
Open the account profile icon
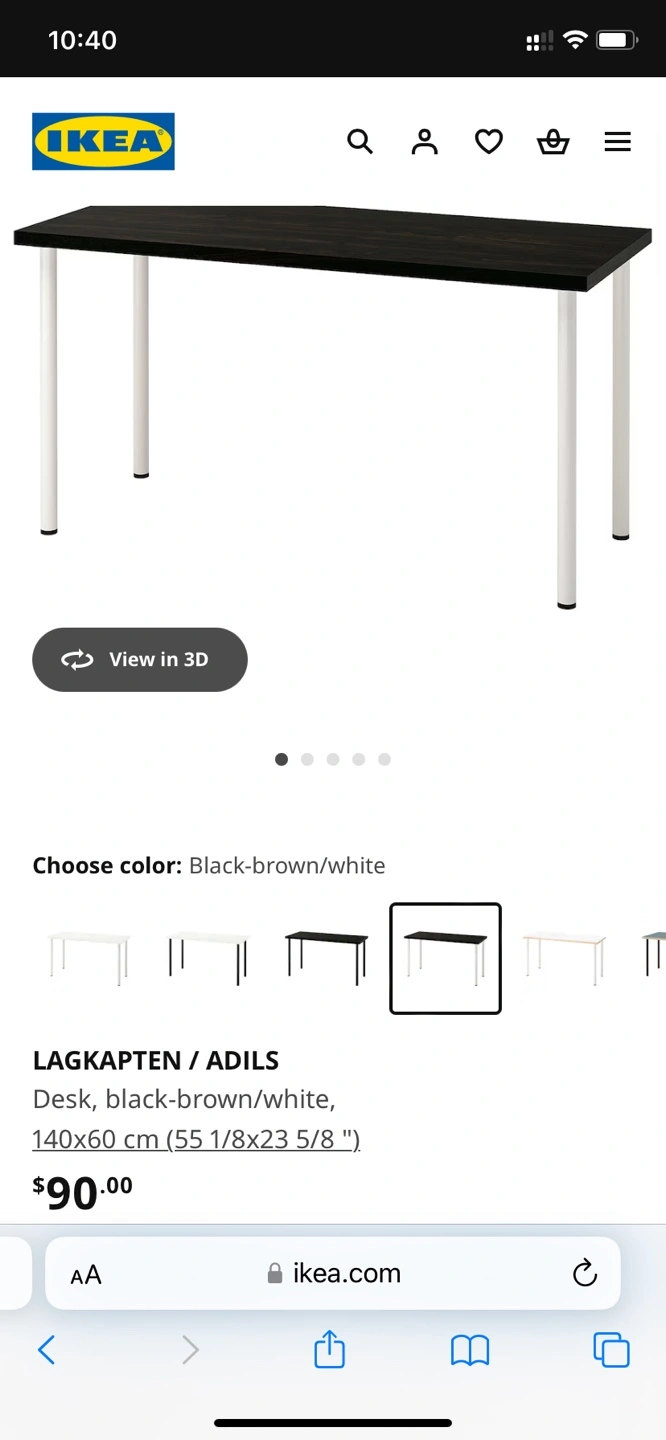[x=425, y=142]
